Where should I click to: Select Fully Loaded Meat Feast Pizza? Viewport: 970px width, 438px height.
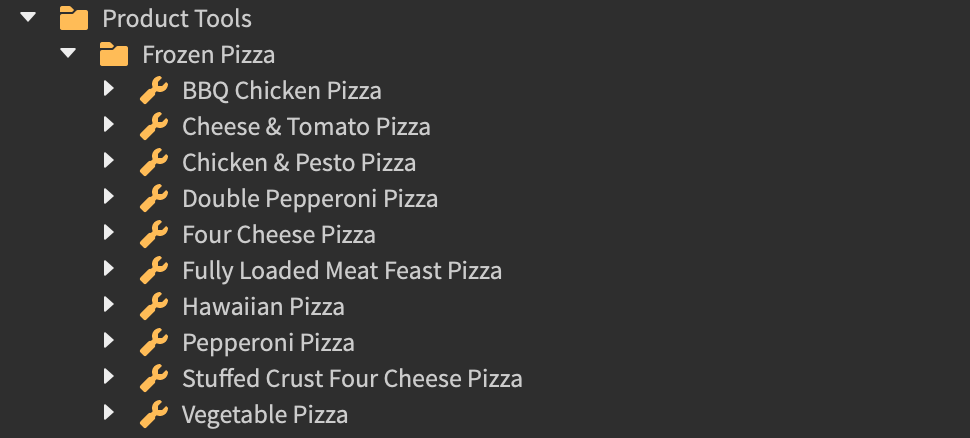pyautogui.click(x=341, y=271)
